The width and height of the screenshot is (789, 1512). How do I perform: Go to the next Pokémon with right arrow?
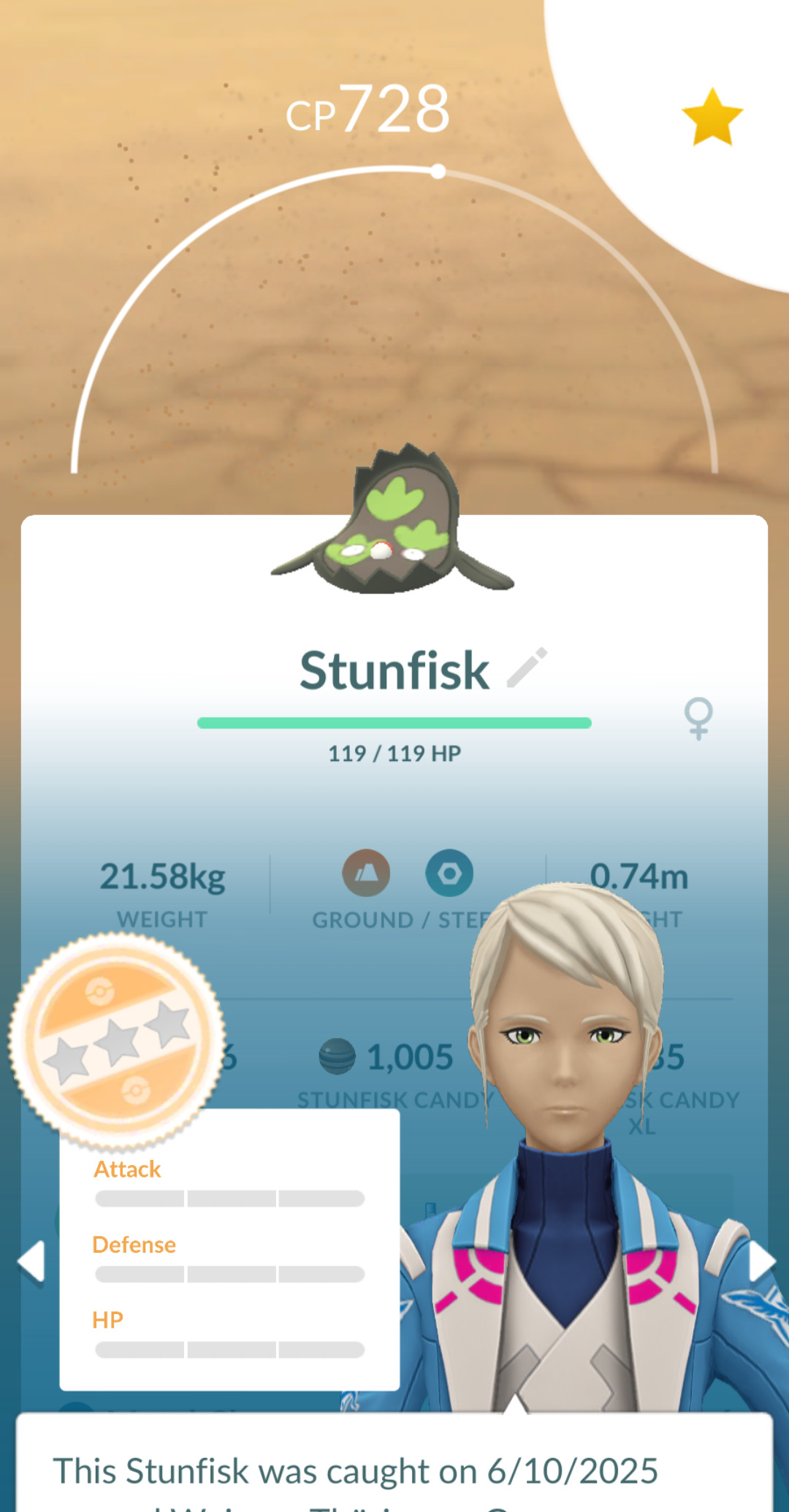tap(762, 1260)
